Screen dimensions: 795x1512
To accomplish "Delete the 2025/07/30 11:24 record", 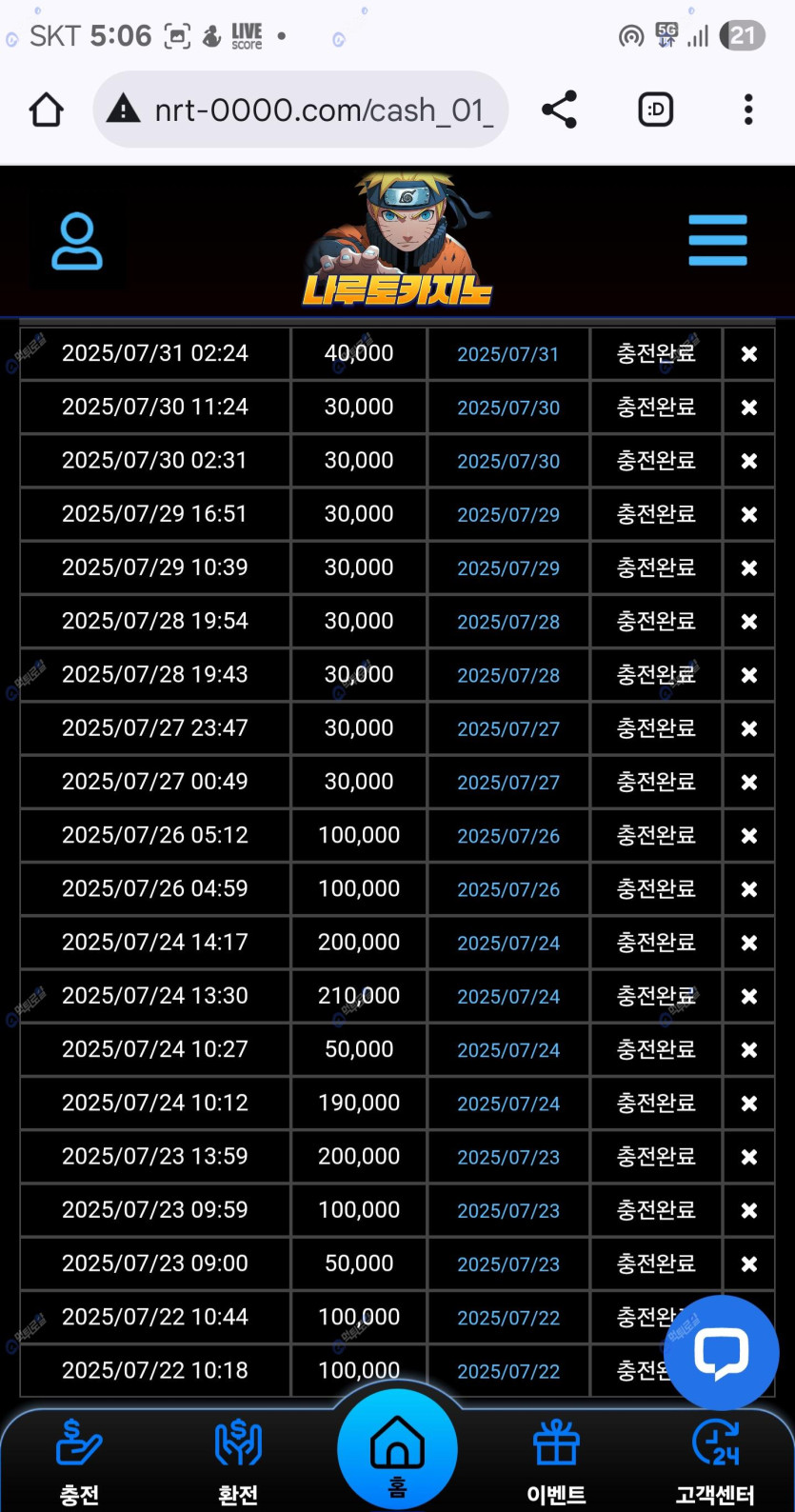I will pos(749,408).
